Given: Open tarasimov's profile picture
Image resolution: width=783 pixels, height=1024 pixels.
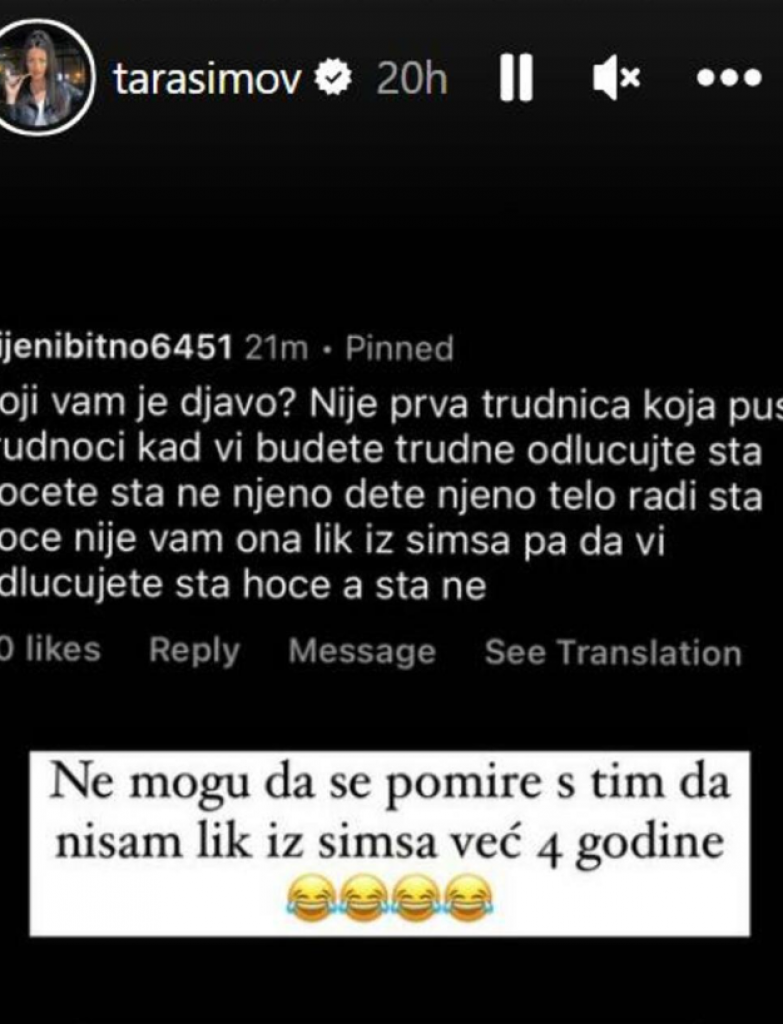Looking at the screenshot, I should (x=44, y=74).
